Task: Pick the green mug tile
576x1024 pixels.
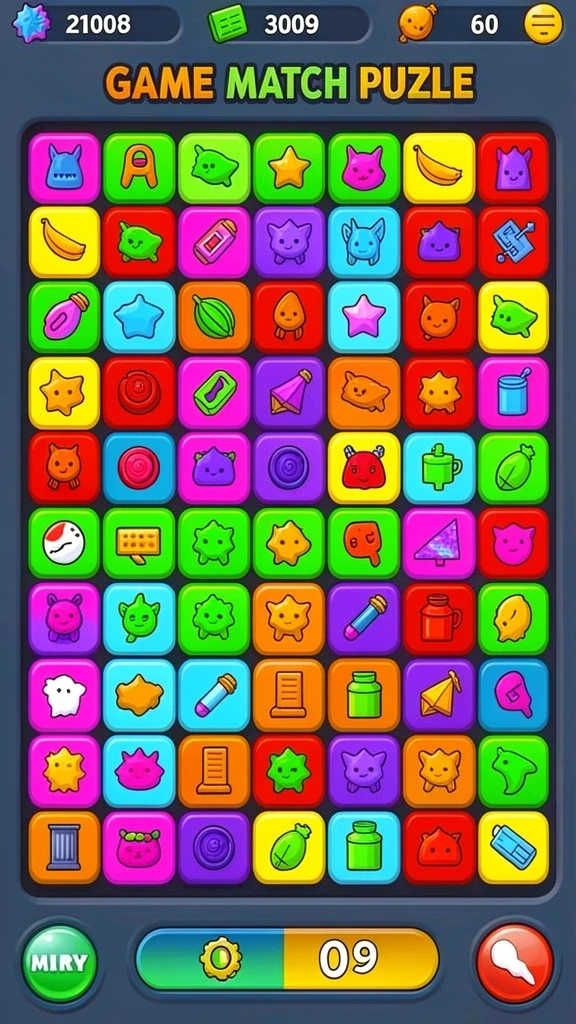Action: (x=439, y=468)
